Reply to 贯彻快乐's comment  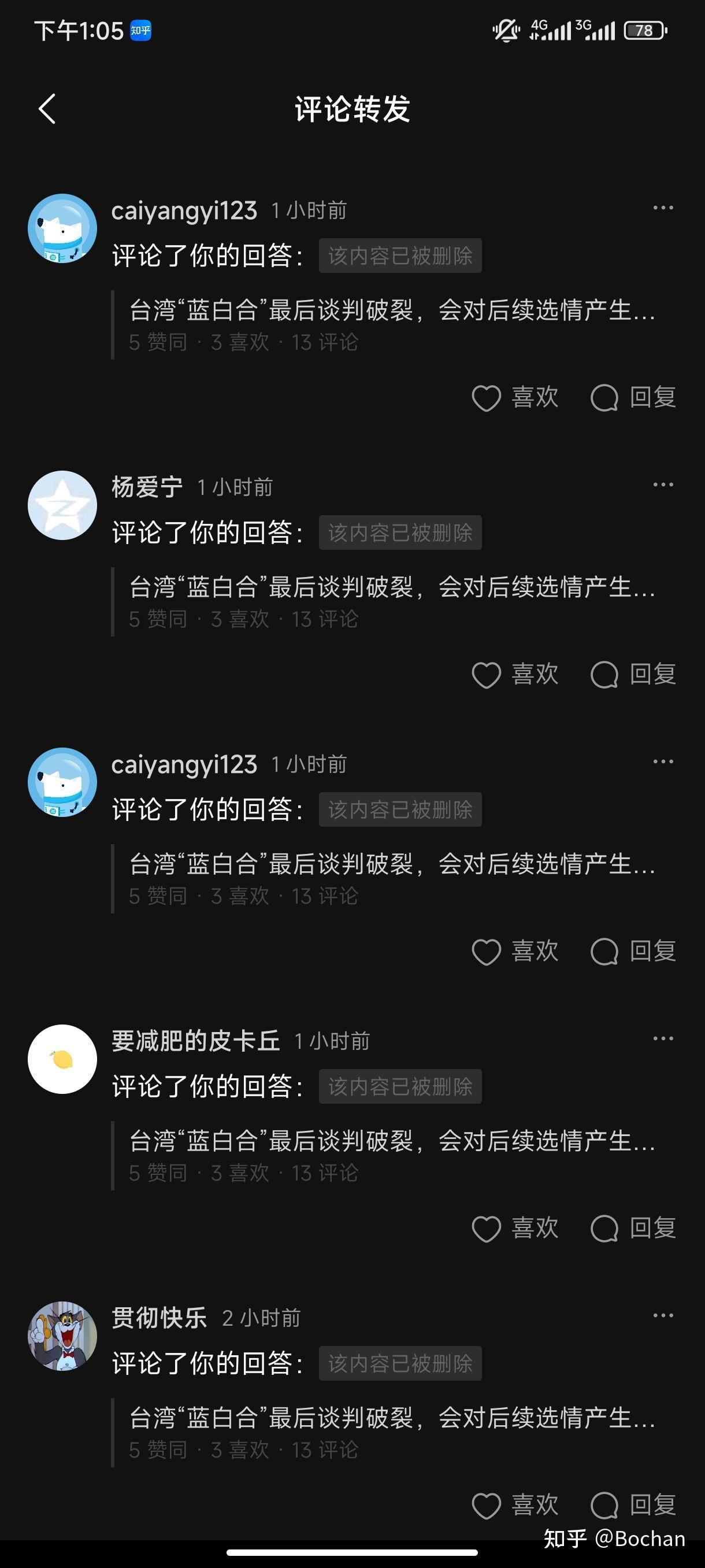click(x=633, y=1506)
